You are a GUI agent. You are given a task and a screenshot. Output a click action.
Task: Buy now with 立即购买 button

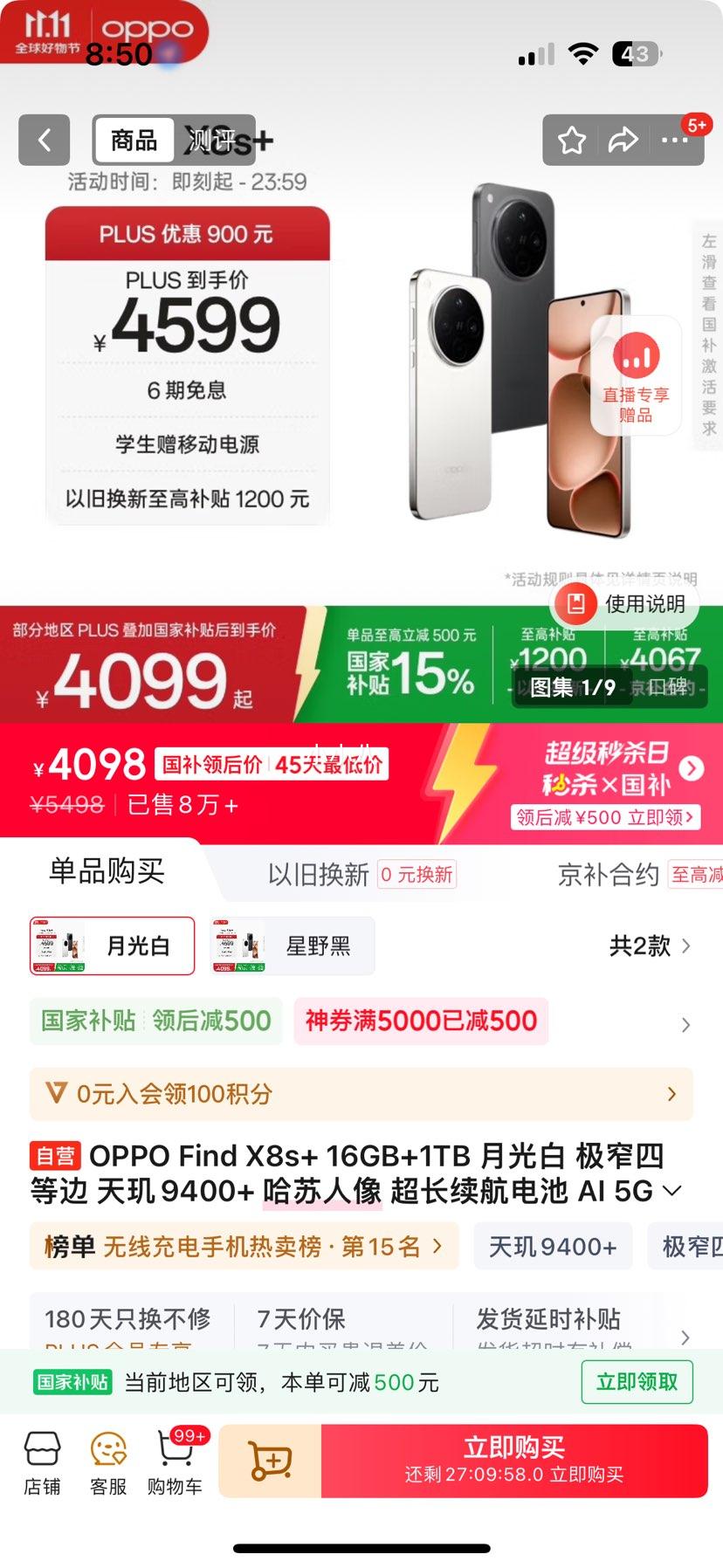[x=513, y=1461]
